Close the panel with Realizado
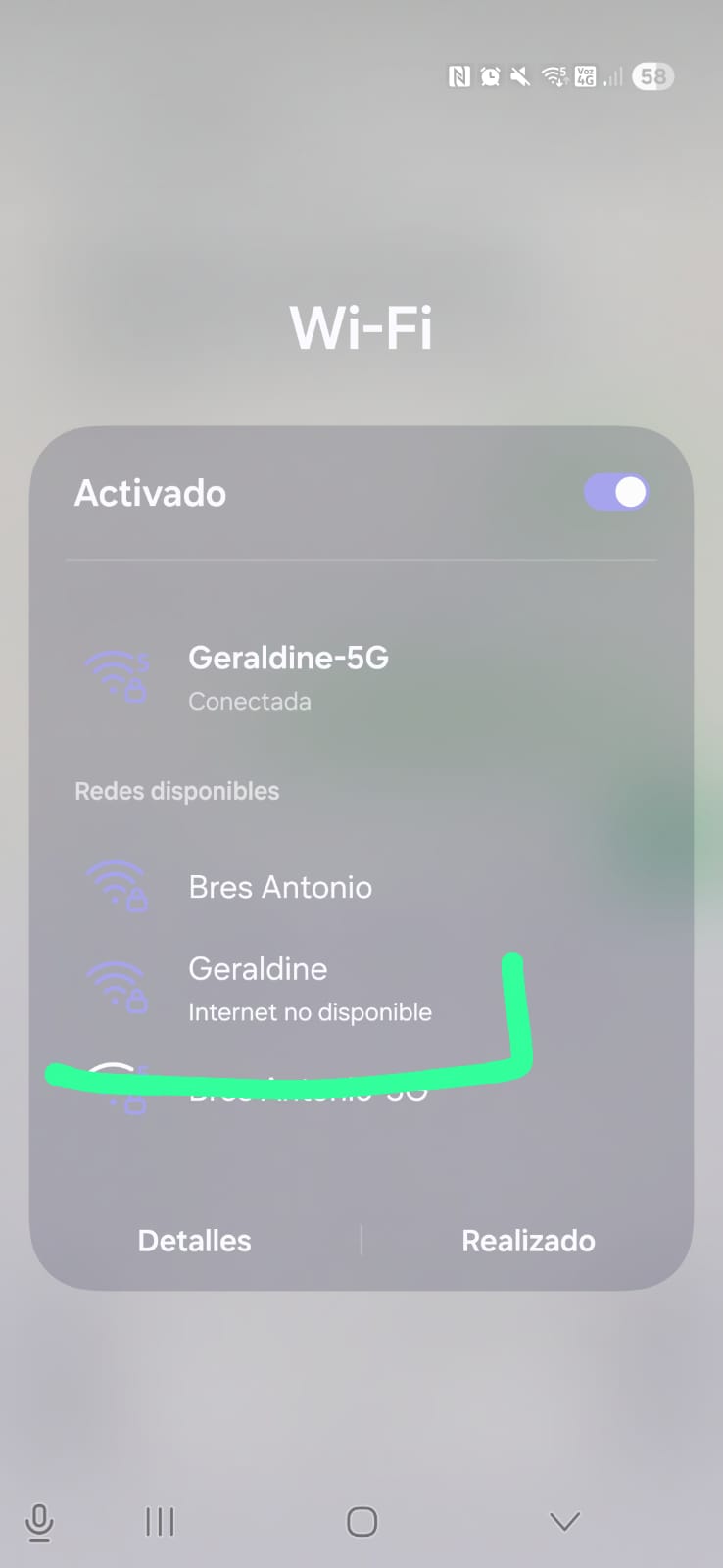 point(528,1241)
